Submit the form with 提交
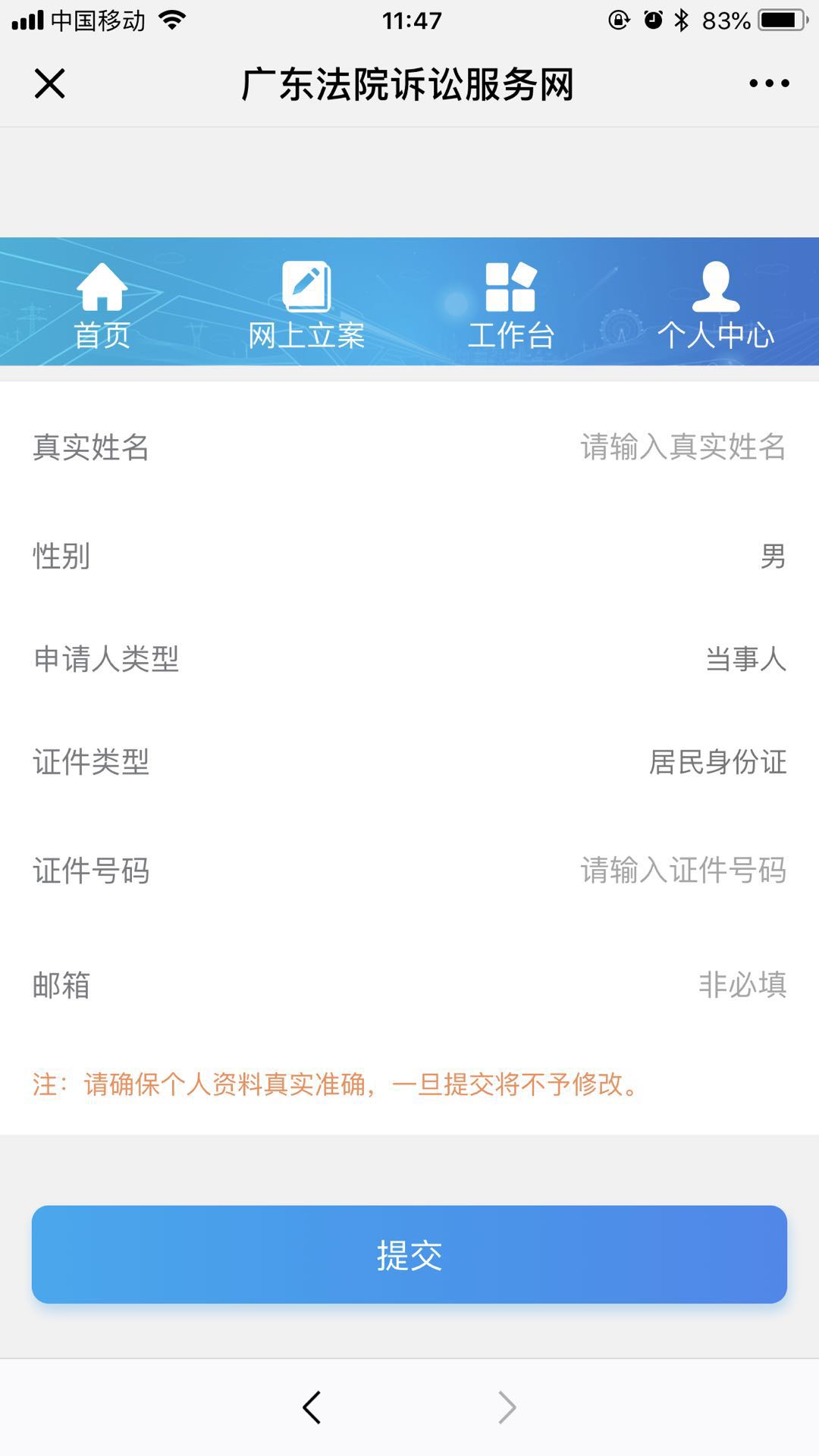 (409, 1254)
